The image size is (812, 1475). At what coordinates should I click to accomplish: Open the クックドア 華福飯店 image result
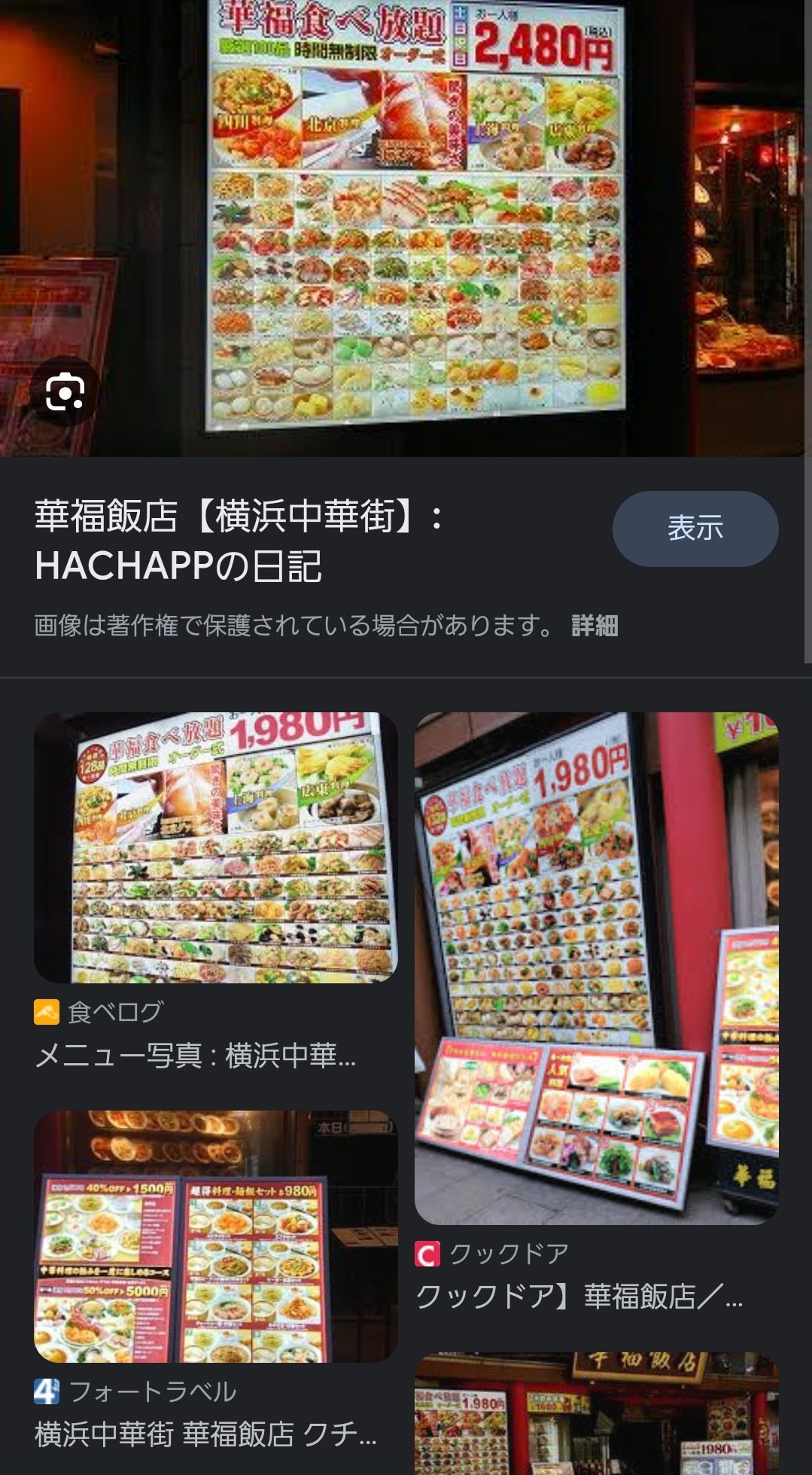[x=596, y=968]
